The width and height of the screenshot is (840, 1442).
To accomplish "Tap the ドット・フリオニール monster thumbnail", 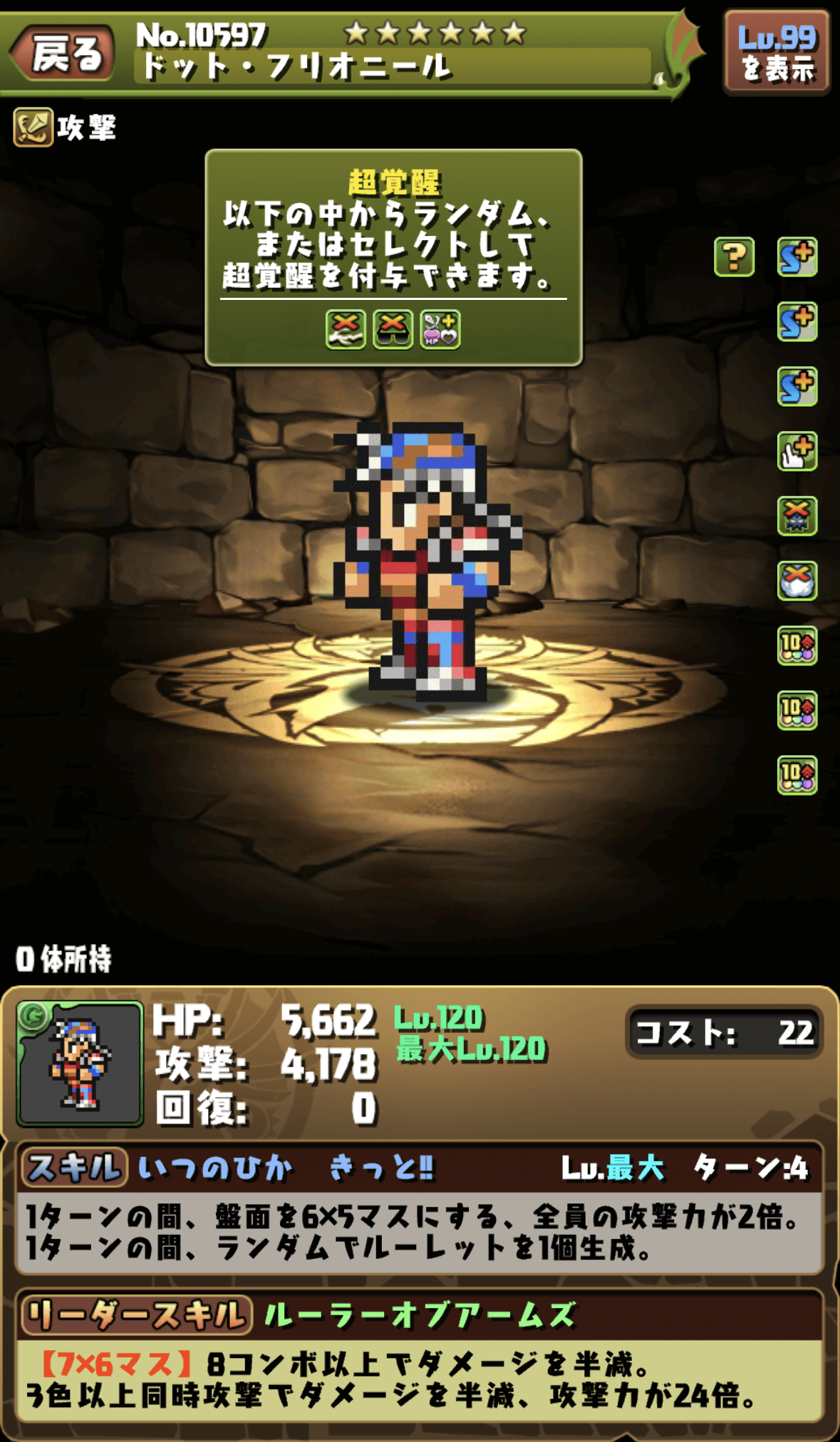I will pos(80,1064).
